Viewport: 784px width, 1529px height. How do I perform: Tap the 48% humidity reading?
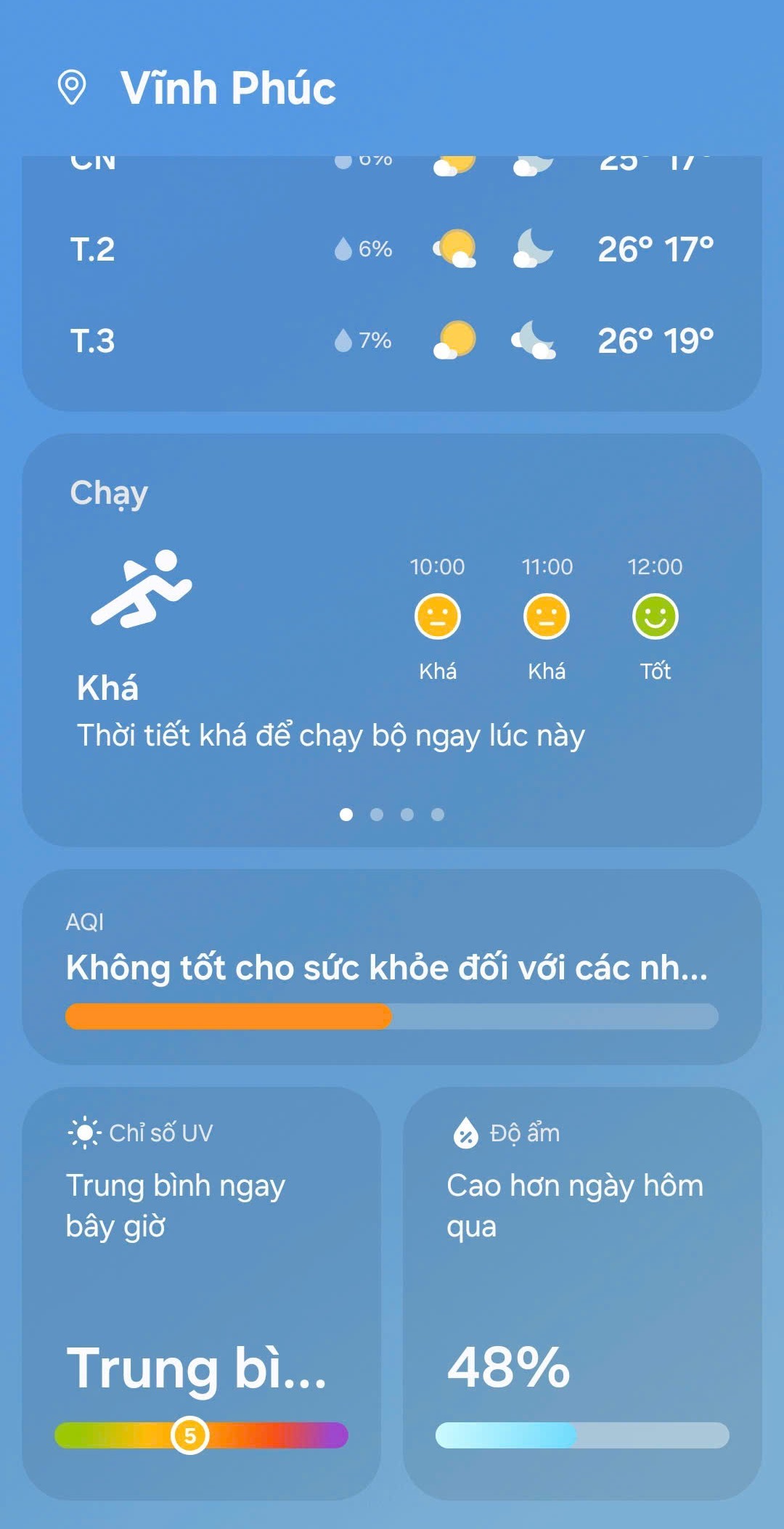[508, 1368]
